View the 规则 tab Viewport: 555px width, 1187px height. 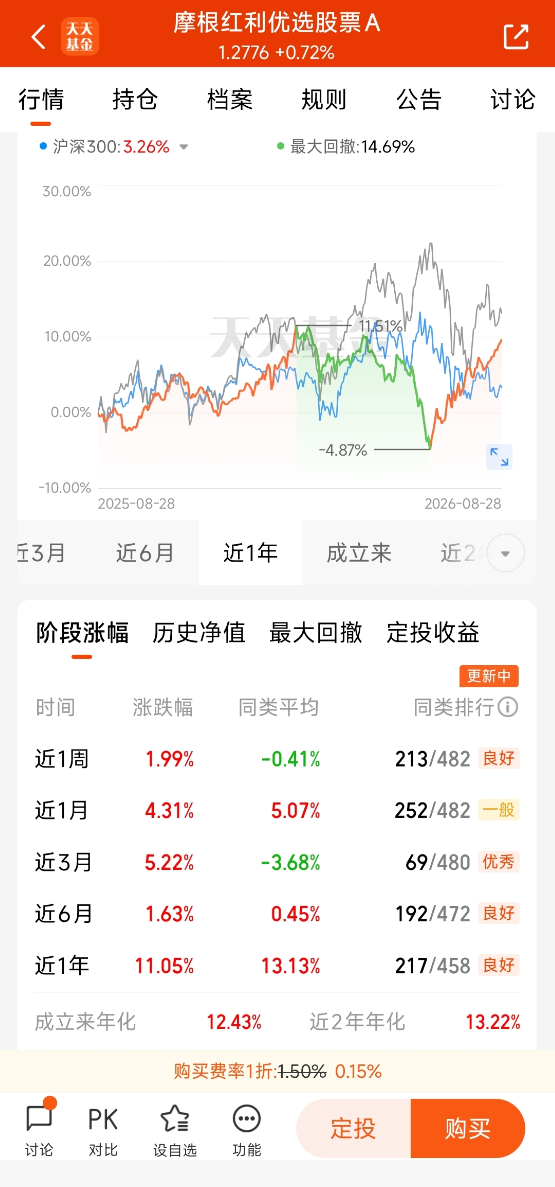pyautogui.click(x=323, y=99)
